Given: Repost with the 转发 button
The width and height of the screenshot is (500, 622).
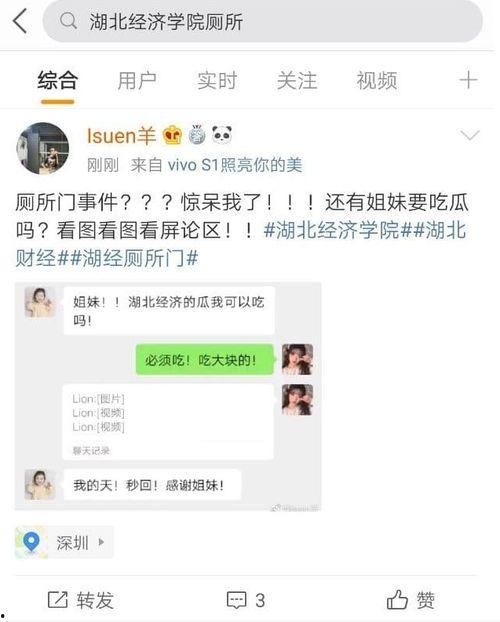Looking at the screenshot, I should (81, 600).
